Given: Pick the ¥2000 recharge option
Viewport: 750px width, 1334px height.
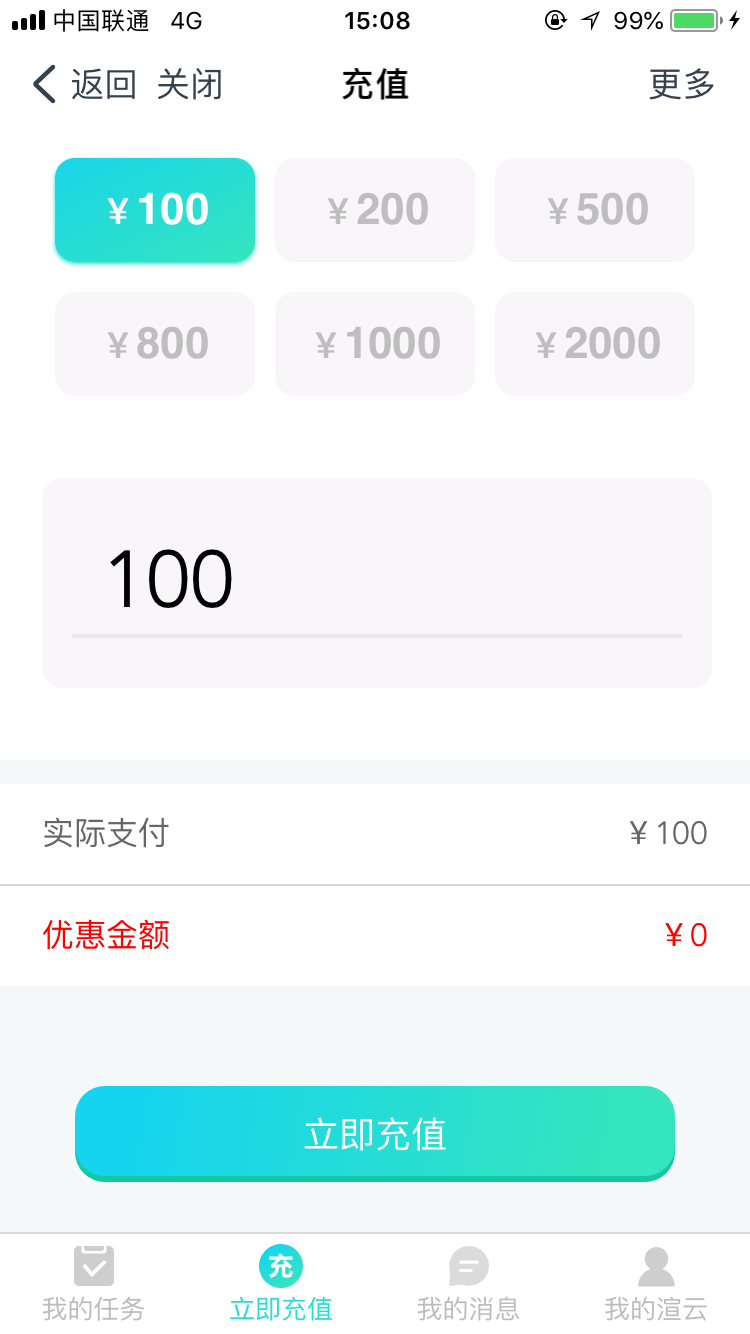Looking at the screenshot, I should click(x=595, y=344).
